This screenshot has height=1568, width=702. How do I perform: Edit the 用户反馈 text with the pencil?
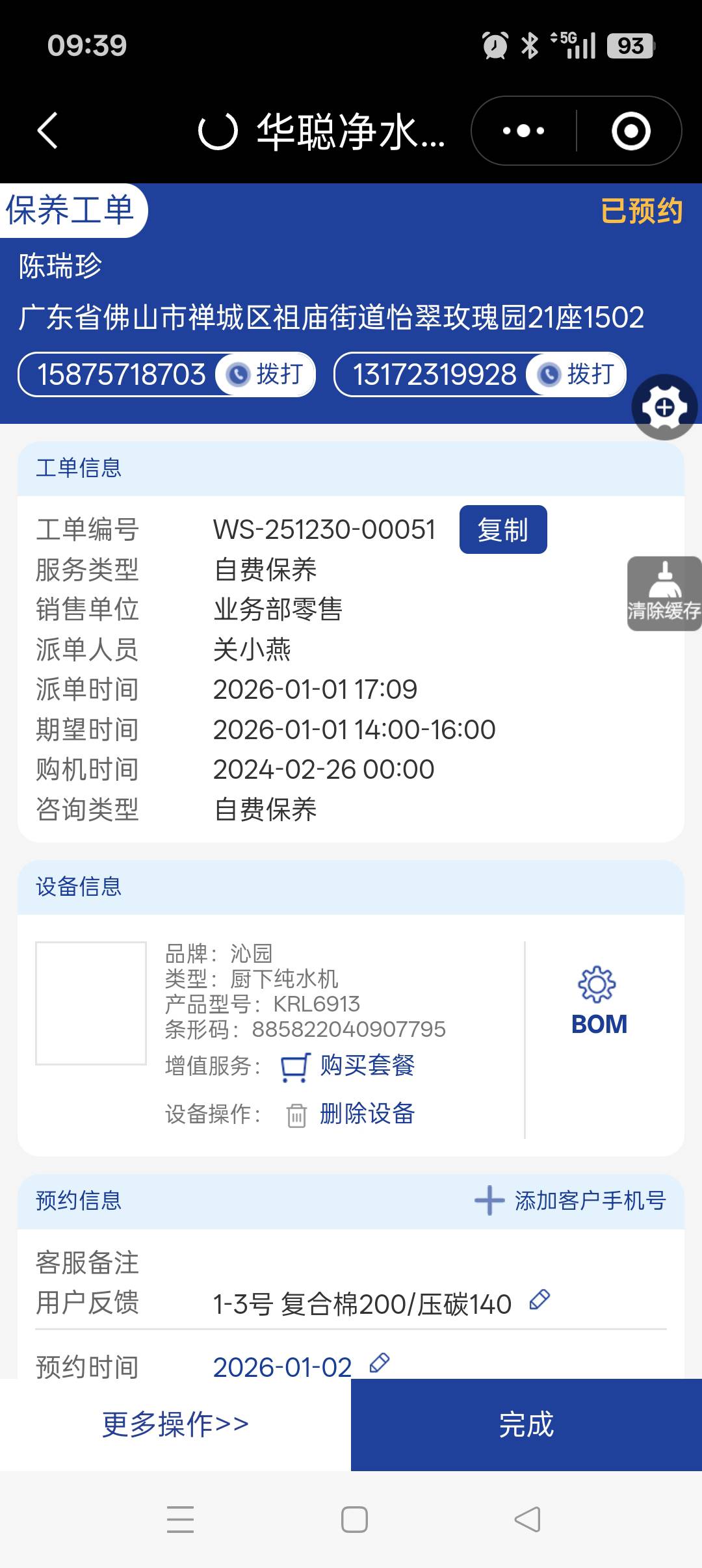539,1300
